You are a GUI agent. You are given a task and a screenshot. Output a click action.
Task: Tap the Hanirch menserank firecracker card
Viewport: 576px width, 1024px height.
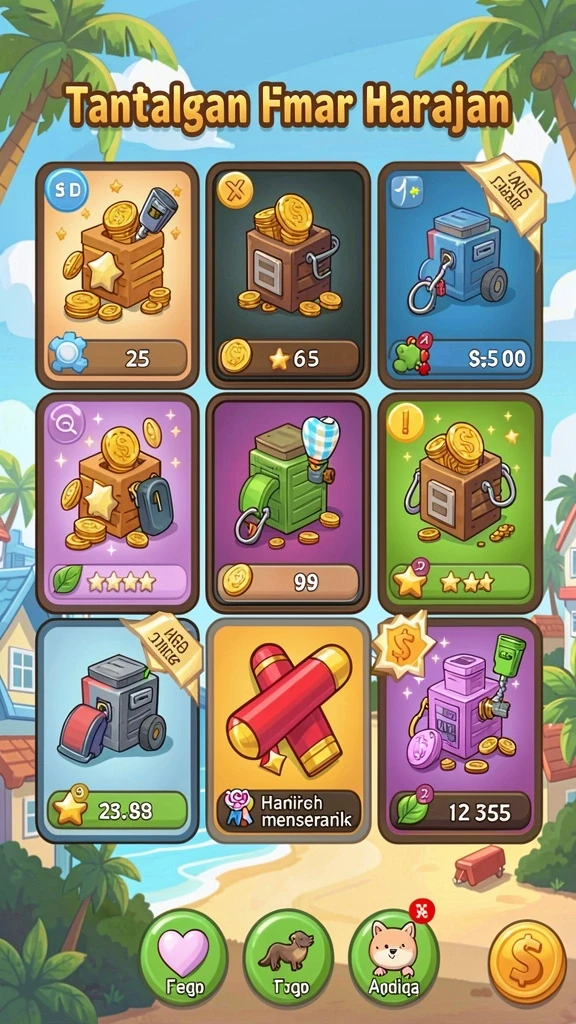coord(288,730)
